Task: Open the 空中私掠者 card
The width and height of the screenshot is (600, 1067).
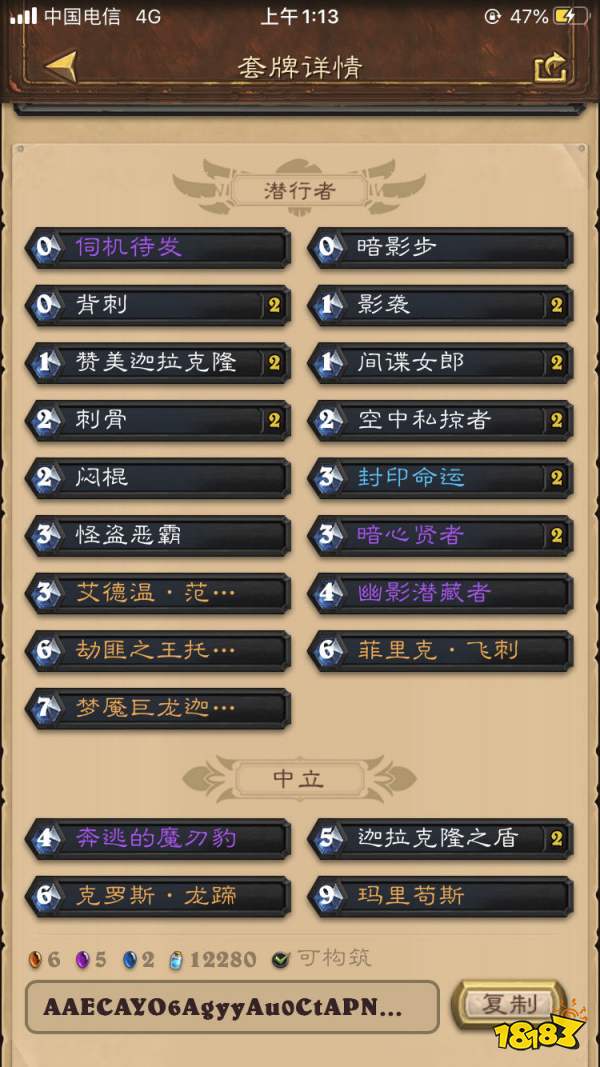Action: coord(440,420)
